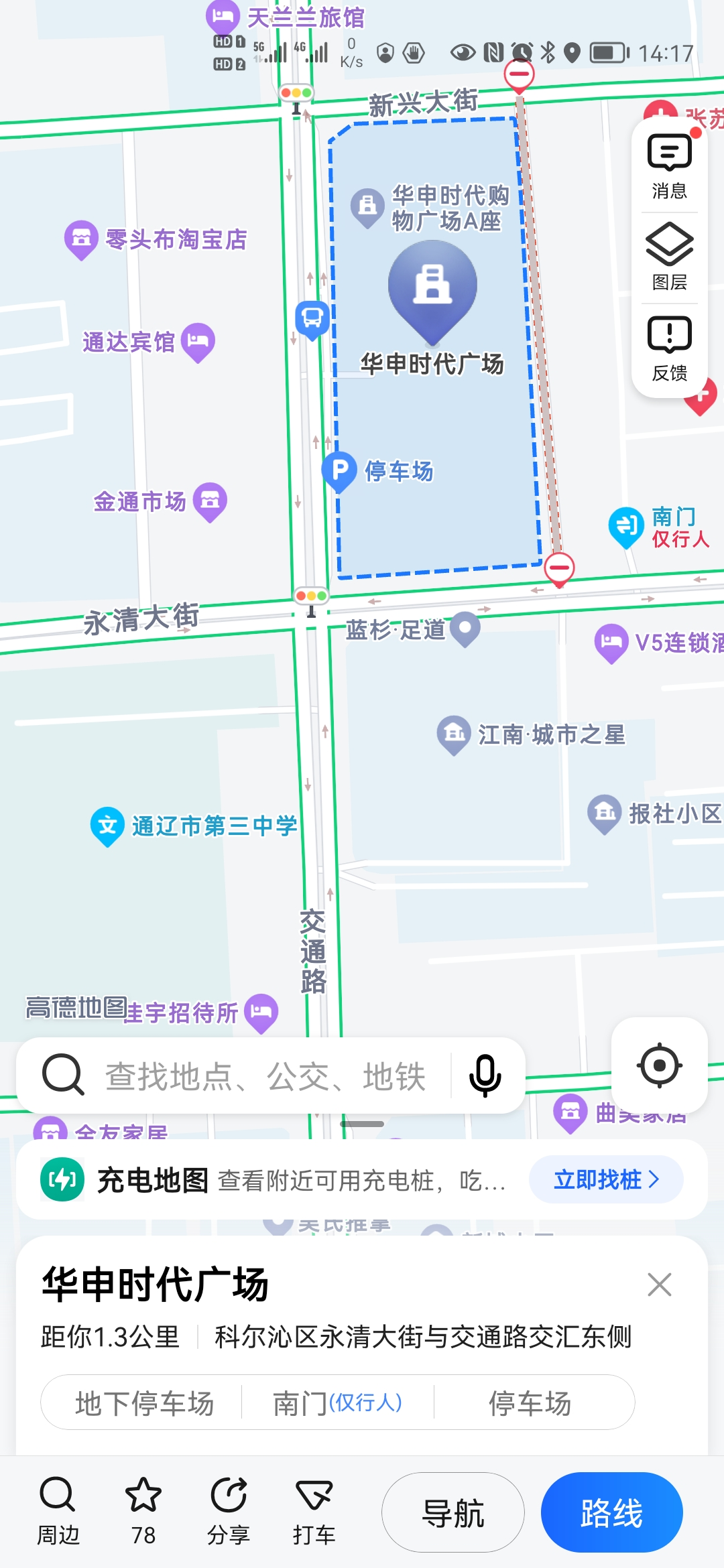The image size is (724, 1568).
Task: Open the 图层 map layers
Action: (669, 257)
